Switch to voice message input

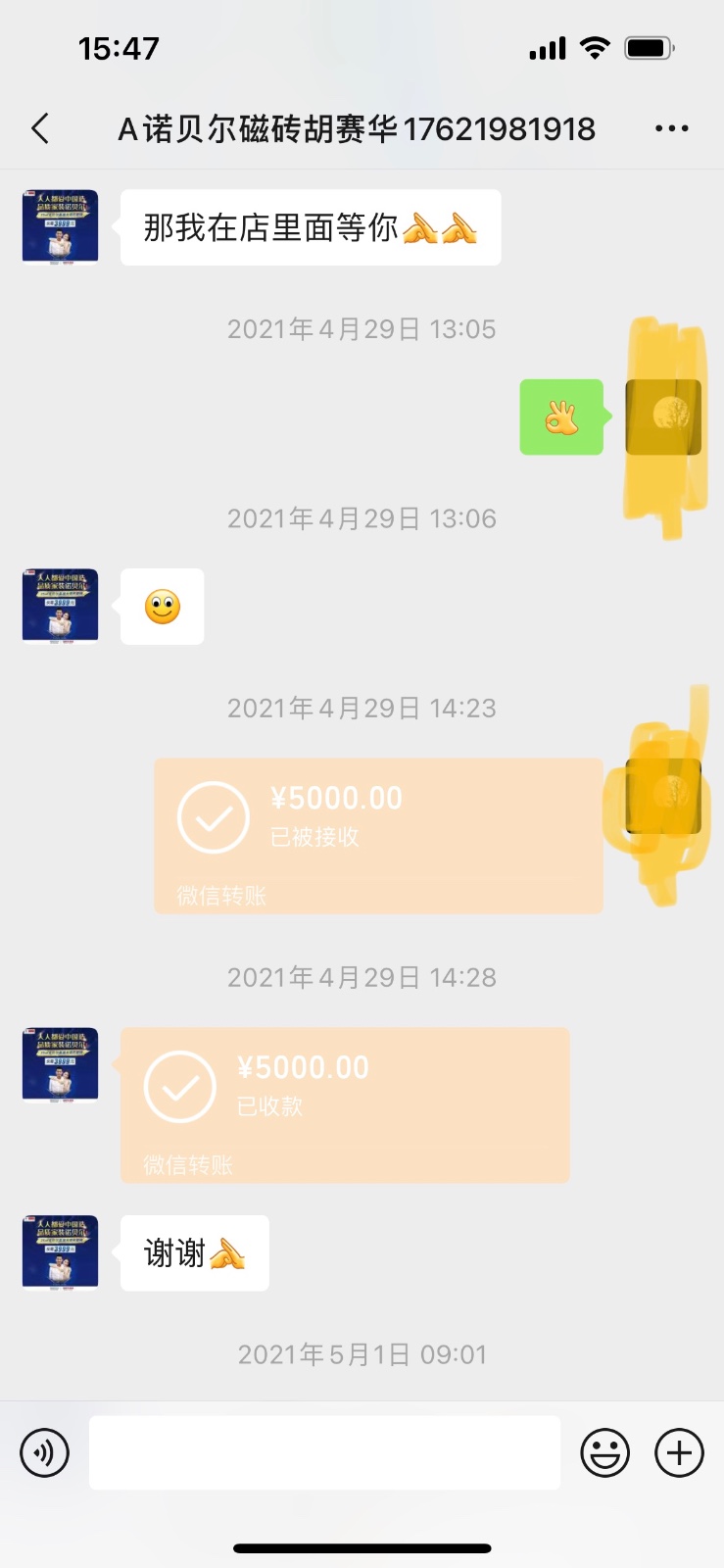pos(45,1452)
